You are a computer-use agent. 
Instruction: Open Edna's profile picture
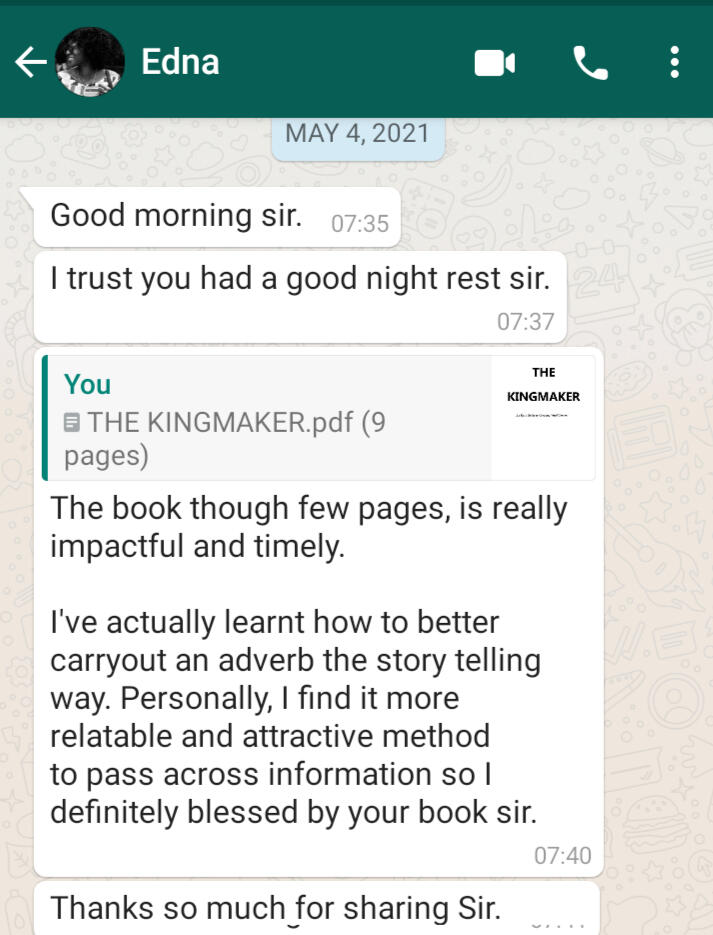coord(90,63)
